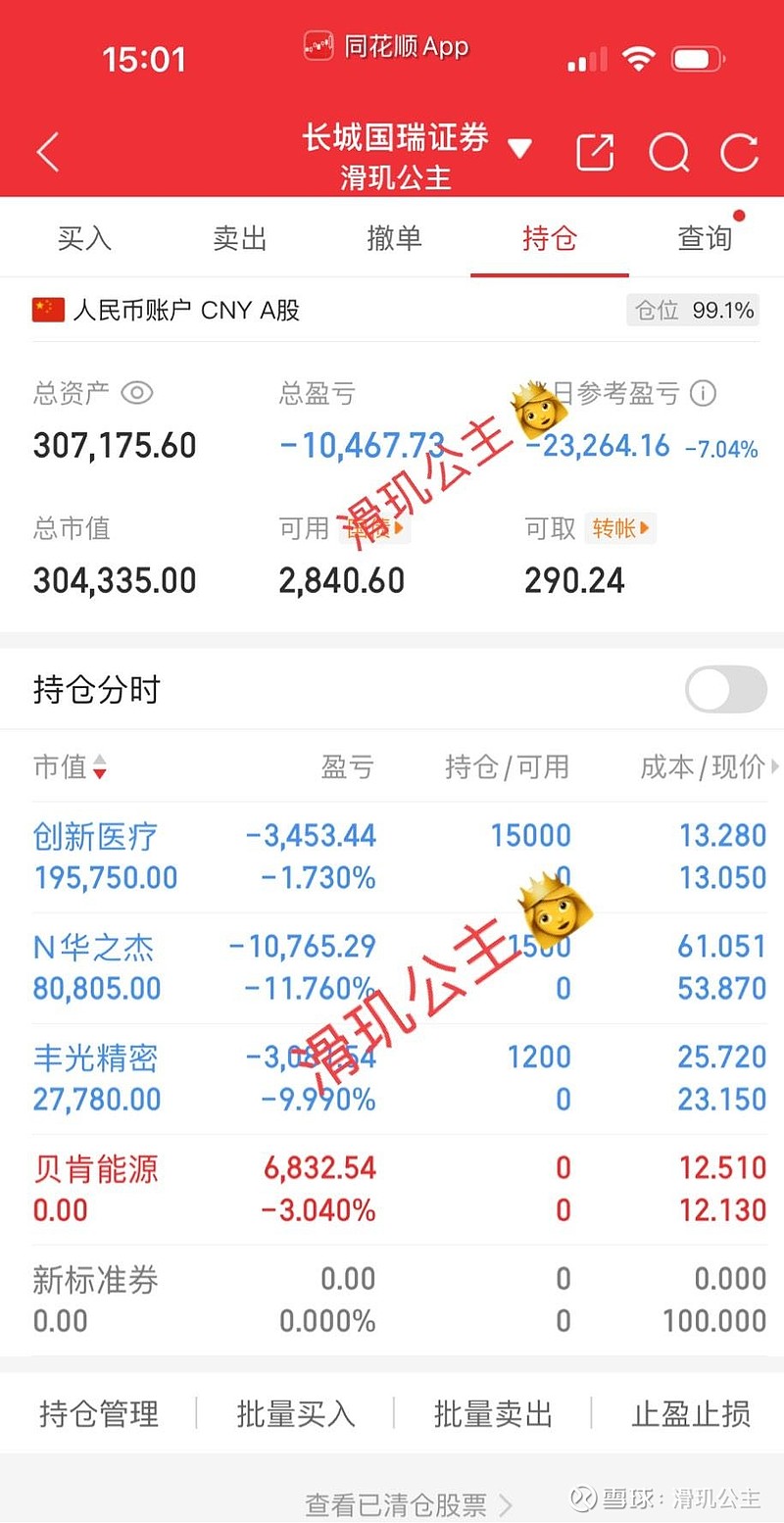Tap 批量卖出 batch sell
Image resolution: width=784 pixels, height=1523 pixels.
tap(493, 1413)
